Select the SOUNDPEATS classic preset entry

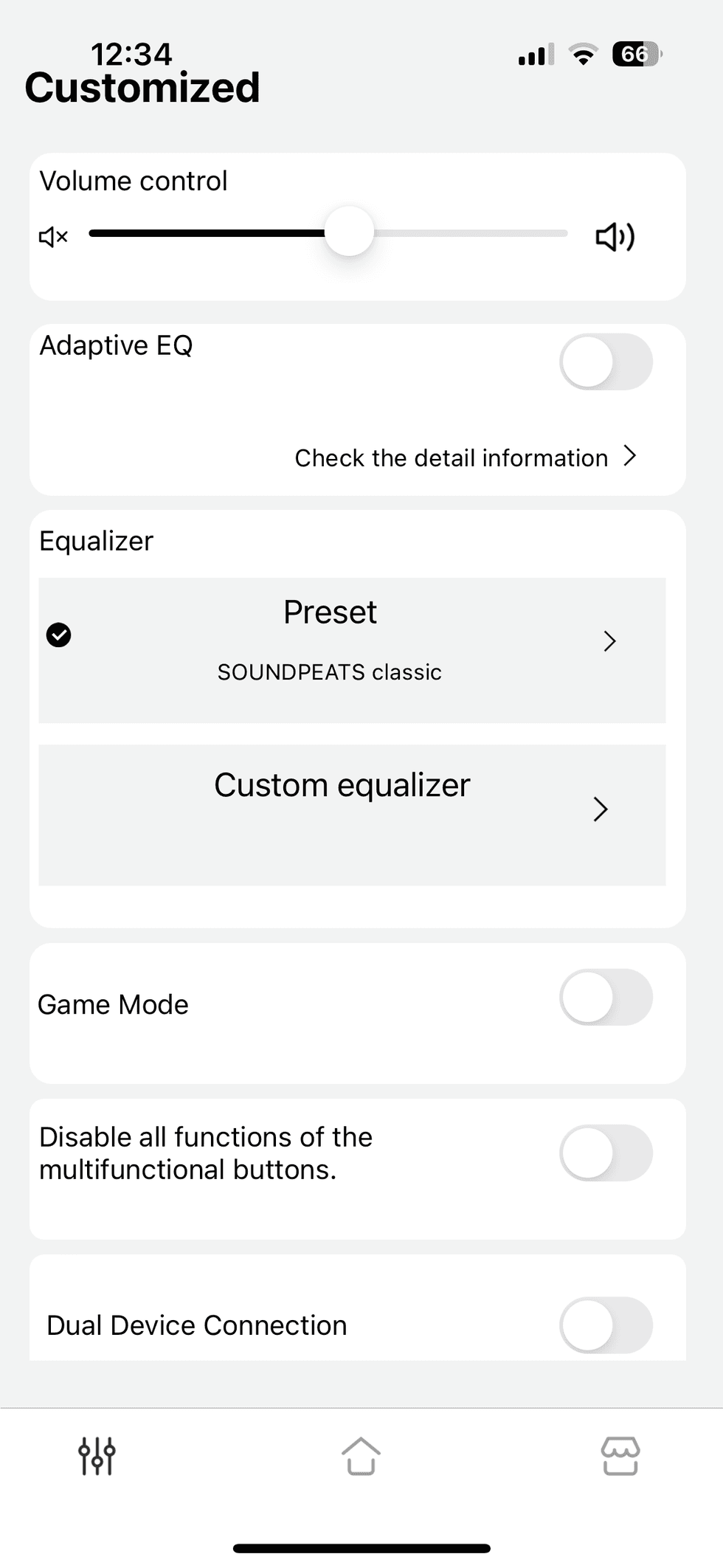(x=329, y=671)
